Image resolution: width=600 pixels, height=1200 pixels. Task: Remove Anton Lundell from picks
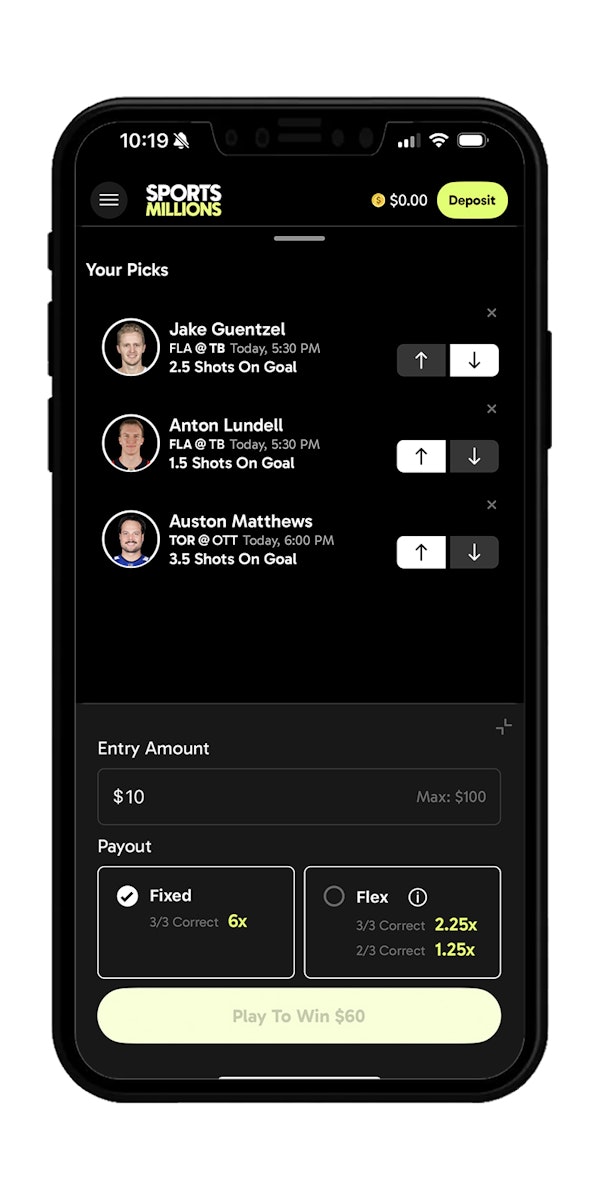tap(491, 409)
